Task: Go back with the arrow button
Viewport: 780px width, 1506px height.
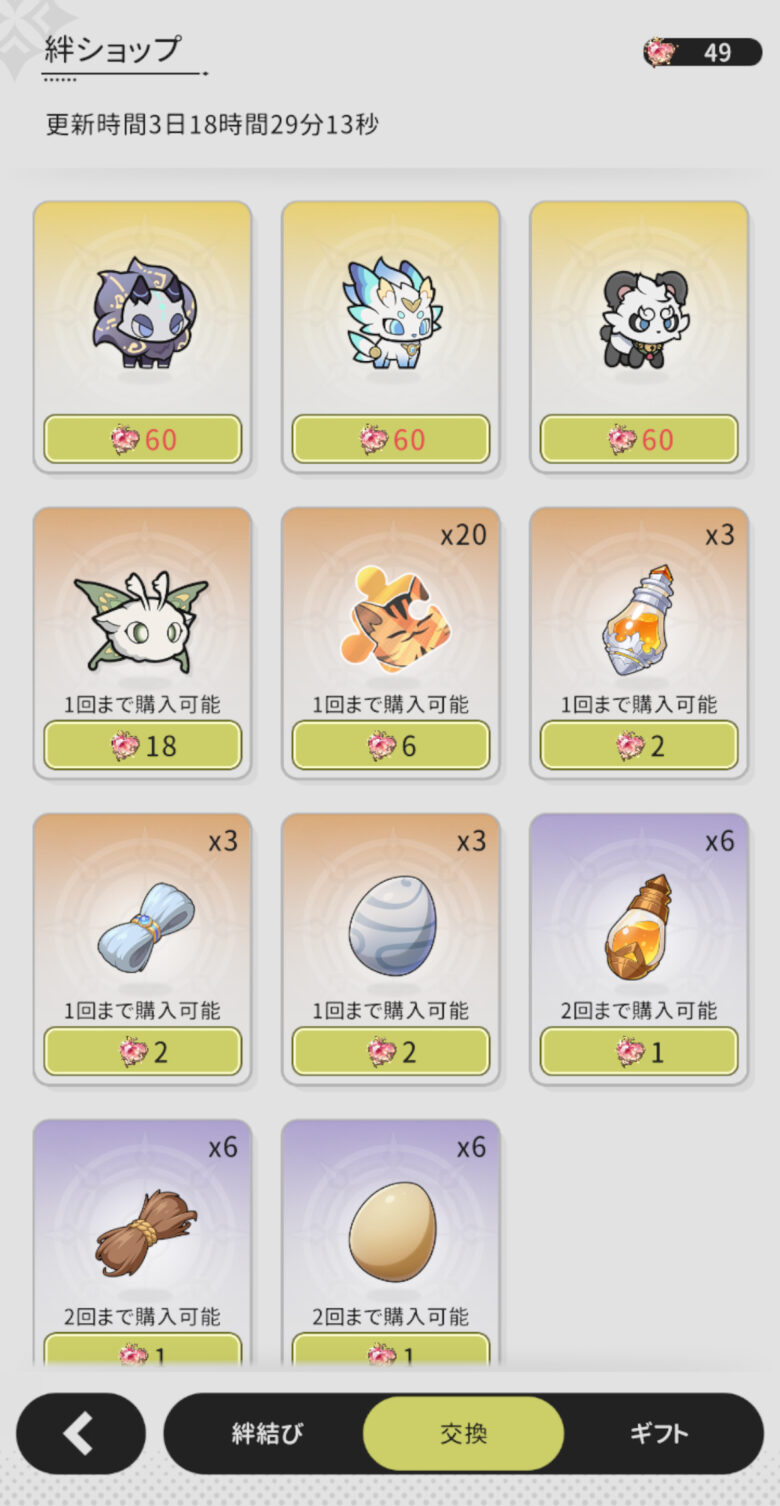Action: click(80, 1433)
